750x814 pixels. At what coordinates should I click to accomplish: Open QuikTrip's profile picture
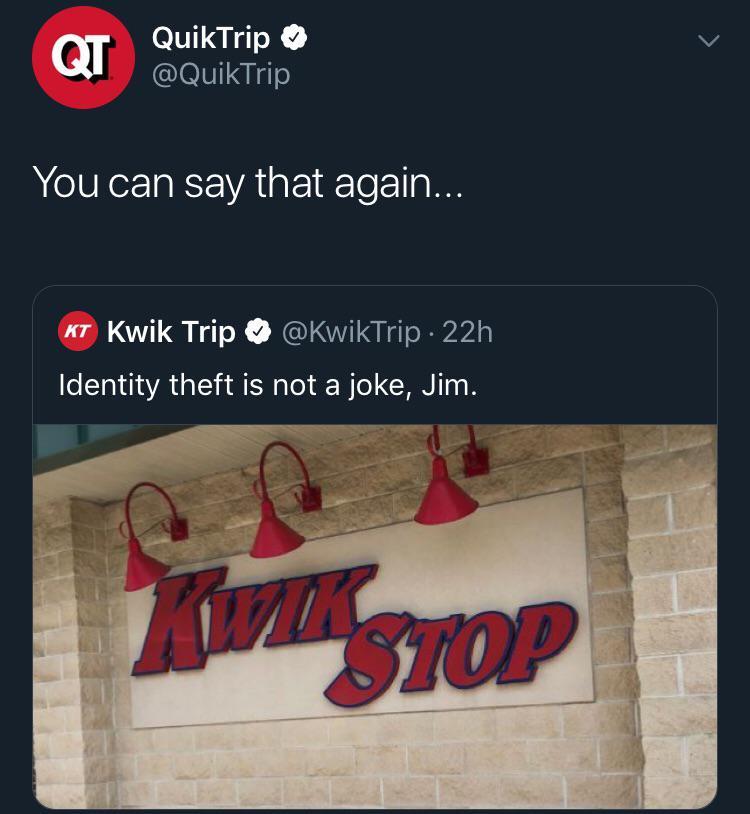click(x=83, y=58)
